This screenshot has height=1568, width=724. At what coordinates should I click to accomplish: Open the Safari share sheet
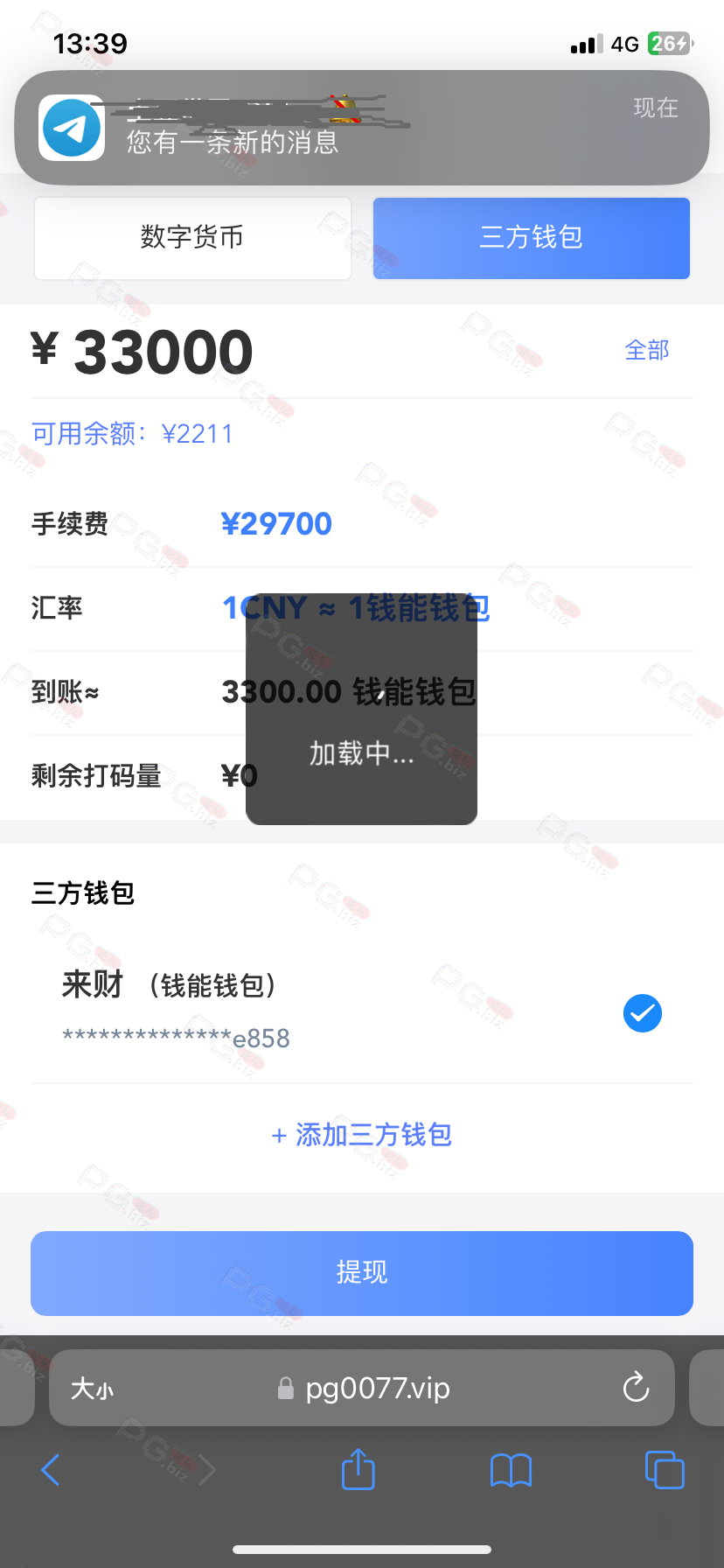(358, 1469)
